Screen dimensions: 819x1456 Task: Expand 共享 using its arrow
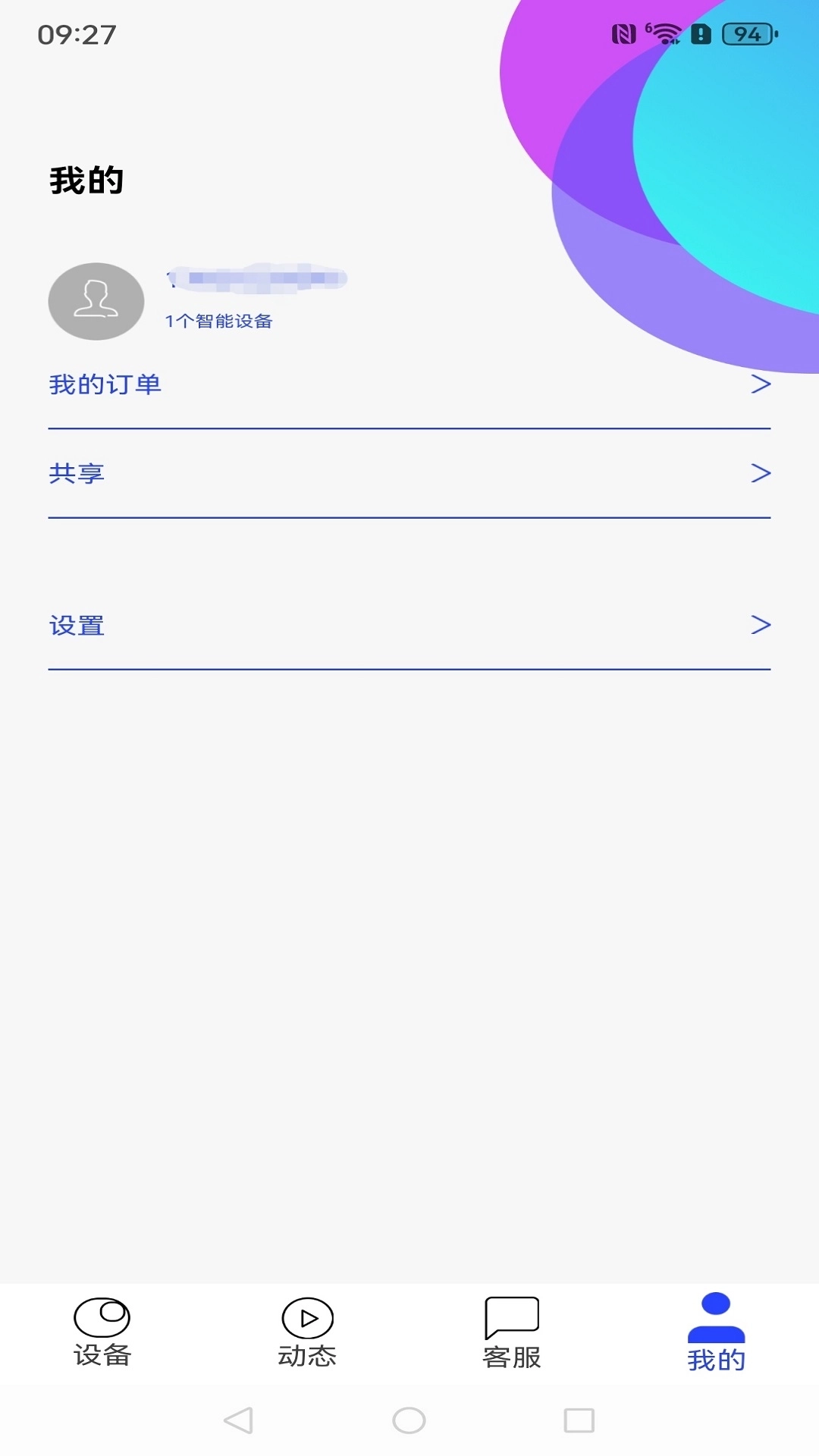tap(759, 474)
